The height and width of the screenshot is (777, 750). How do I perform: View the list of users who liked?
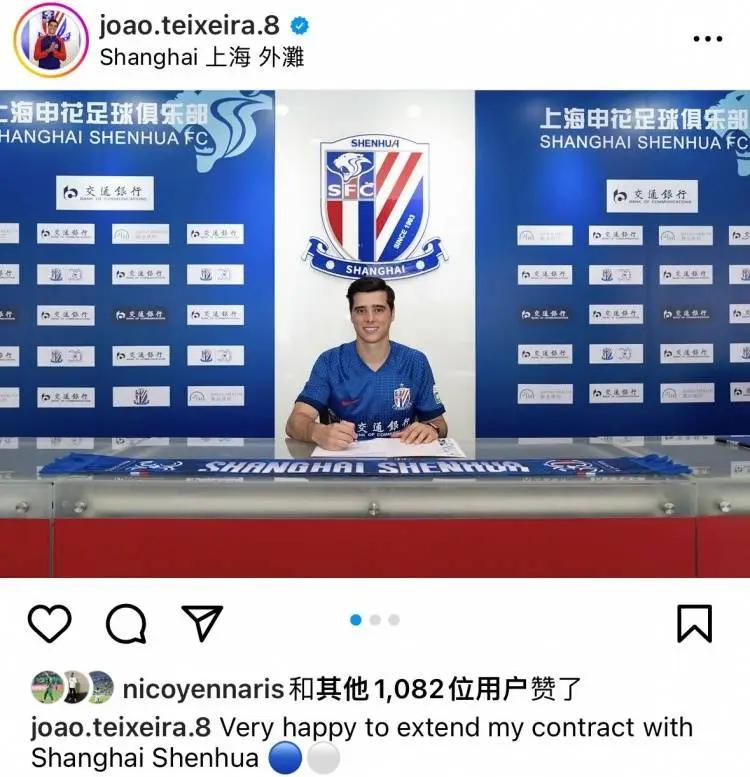pos(433,688)
